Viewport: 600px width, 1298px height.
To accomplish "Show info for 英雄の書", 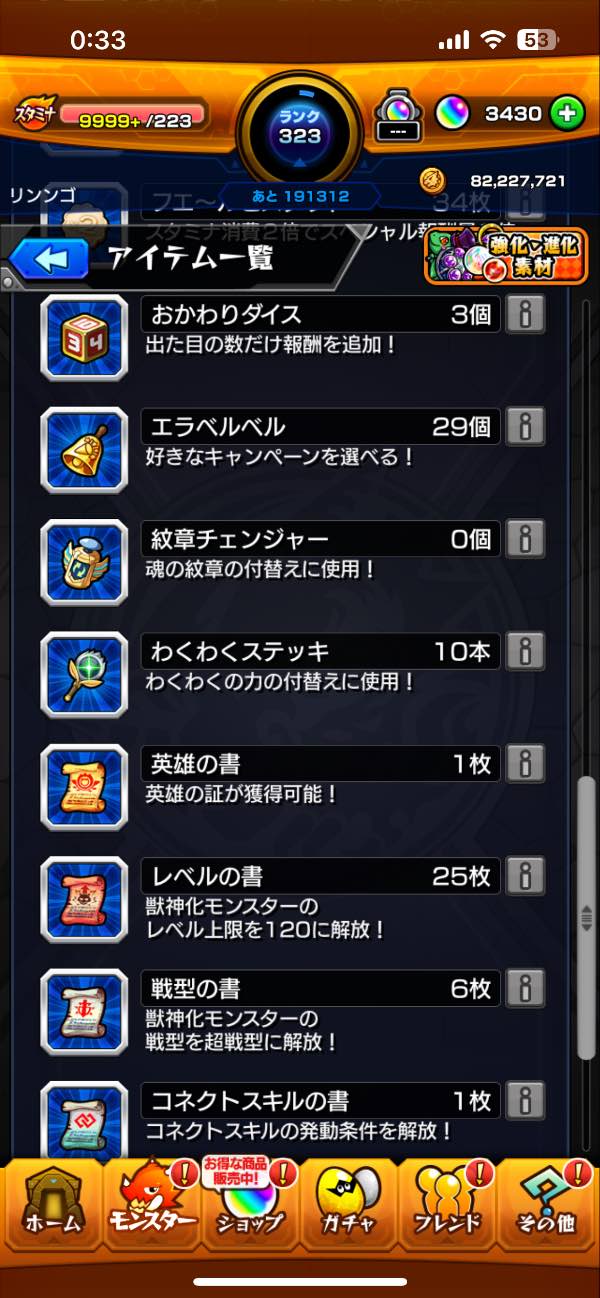I will [525, 764].
